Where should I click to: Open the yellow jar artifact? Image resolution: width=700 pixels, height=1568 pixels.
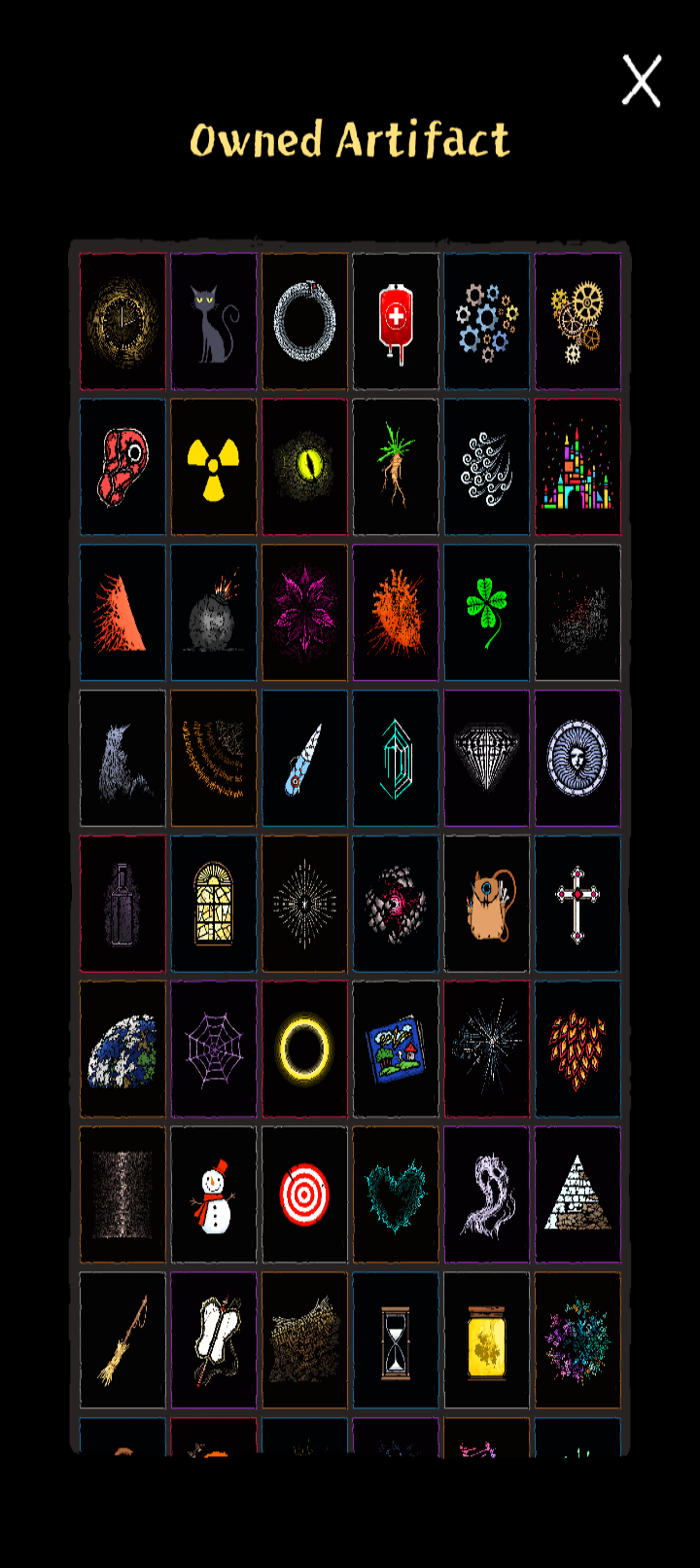tap(486, 1340)
